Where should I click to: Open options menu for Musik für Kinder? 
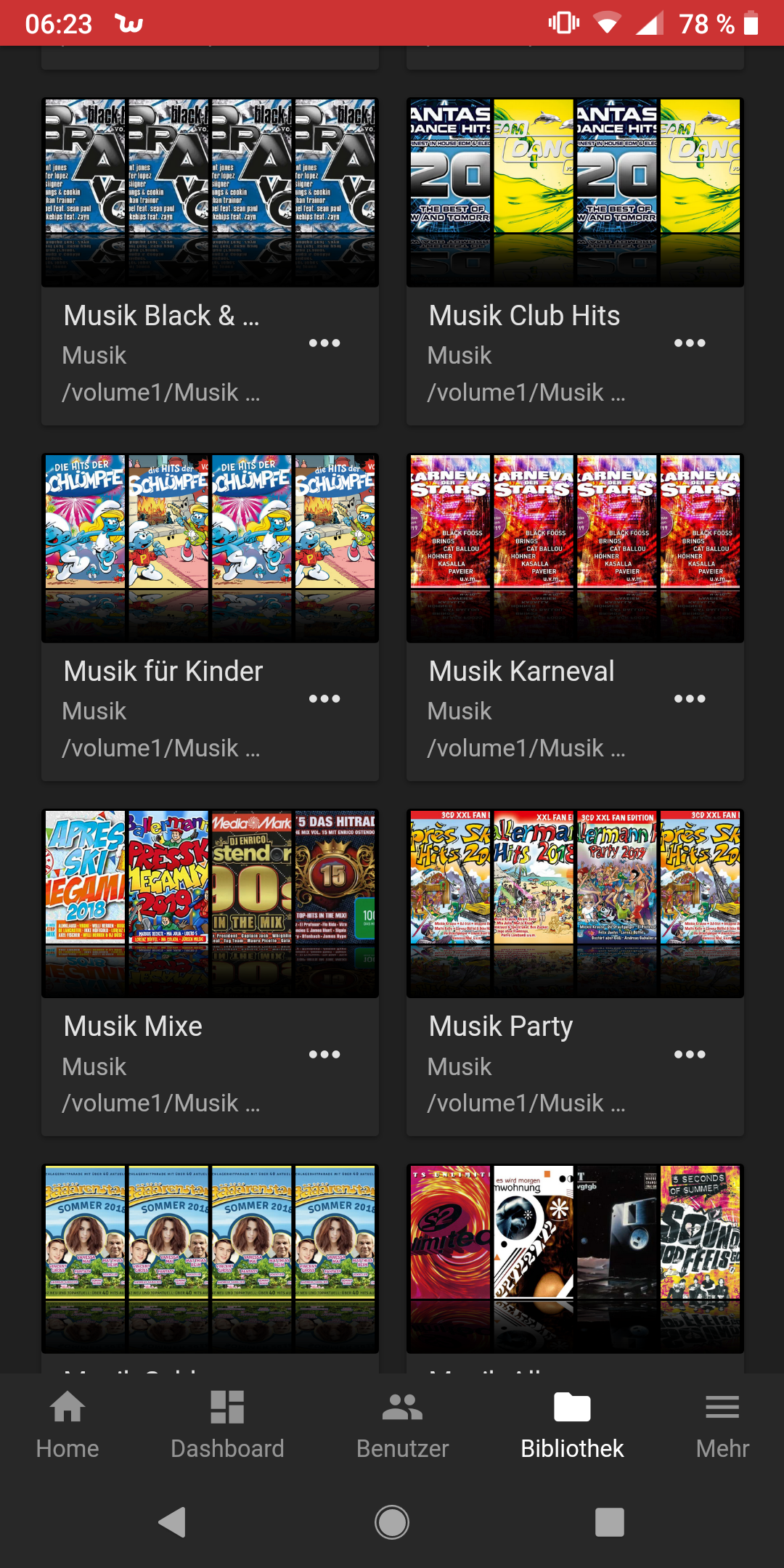(x=324, y=699)
